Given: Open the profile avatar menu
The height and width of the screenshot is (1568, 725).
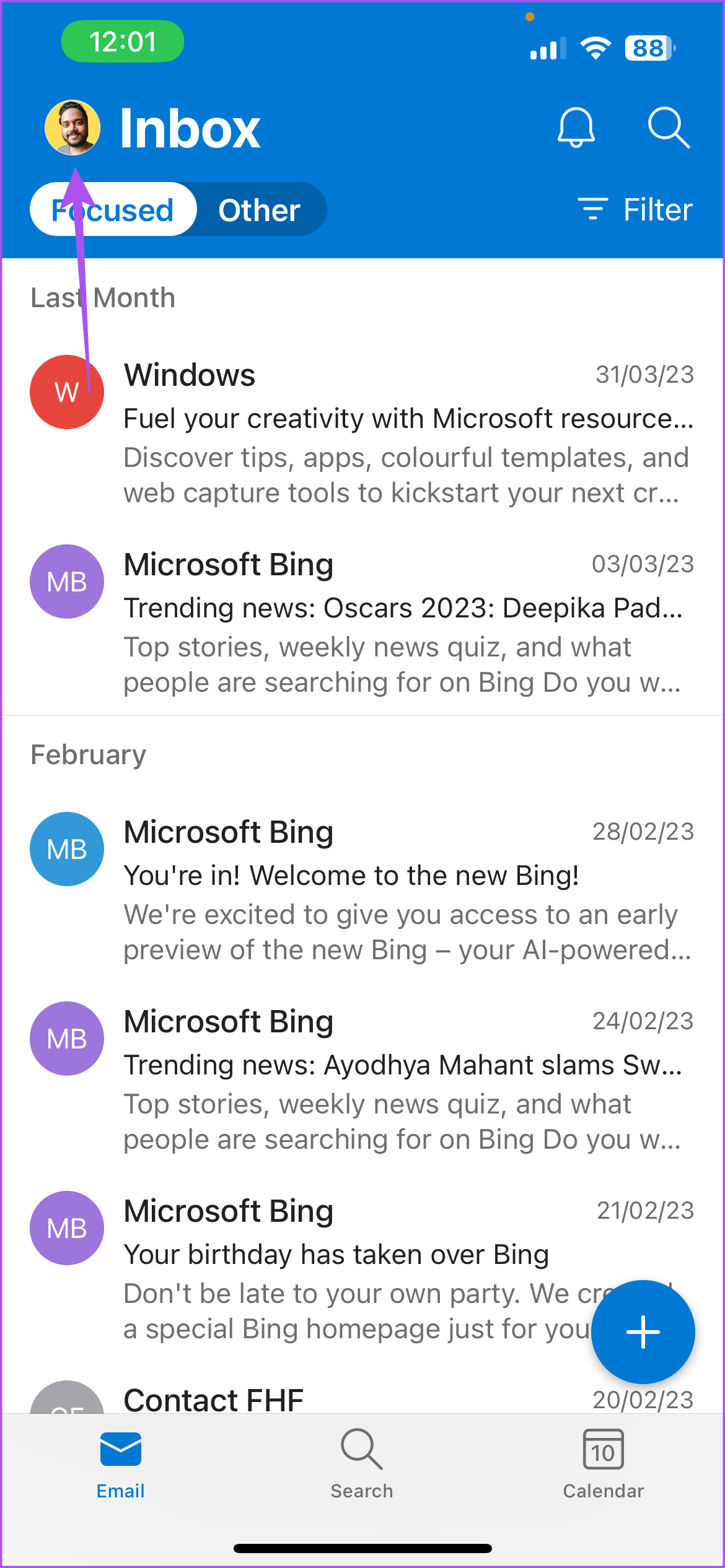Looking at the screenshot, I should (72, 128).
